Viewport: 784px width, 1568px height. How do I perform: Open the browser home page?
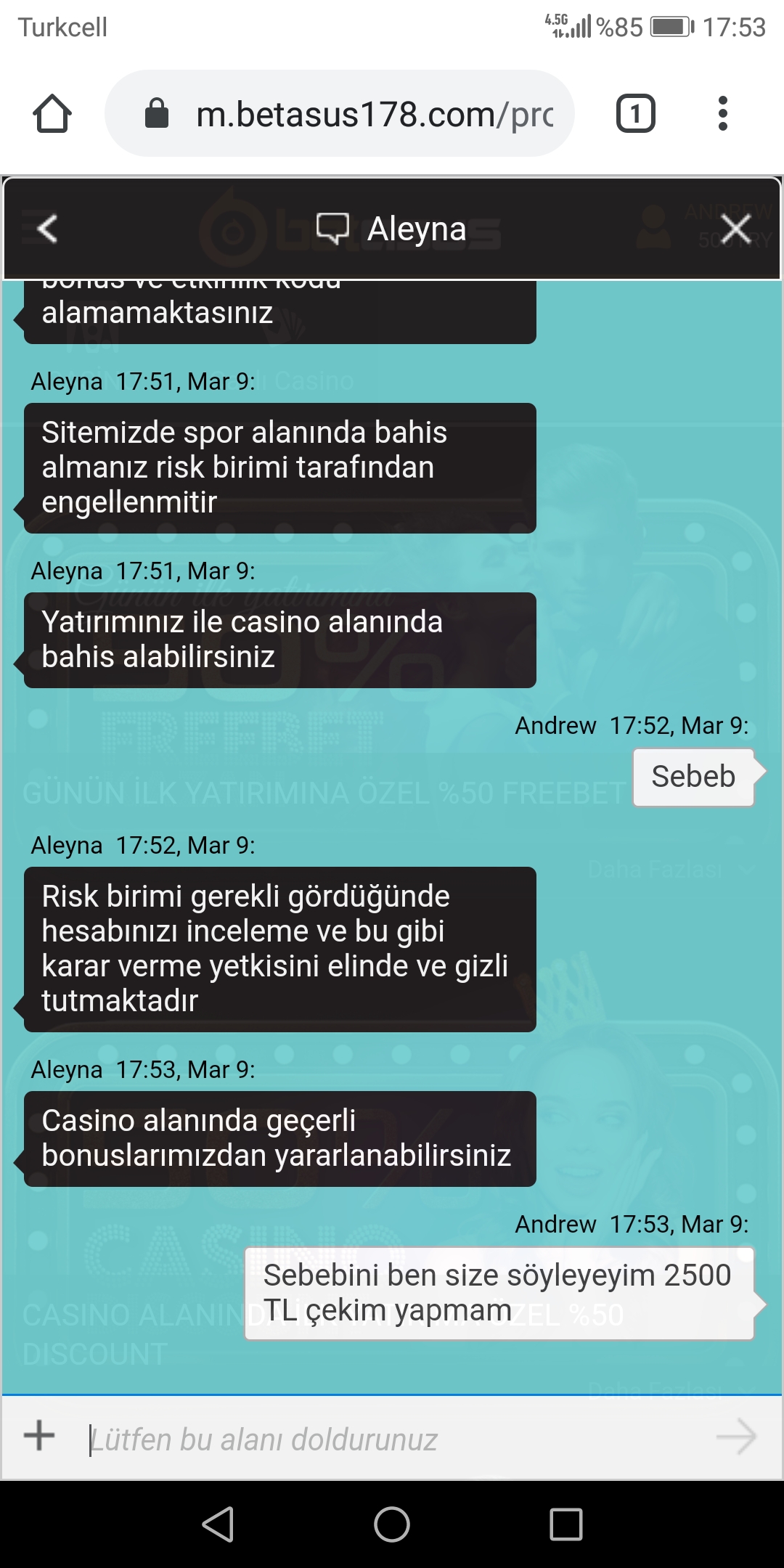click(52, 114)
